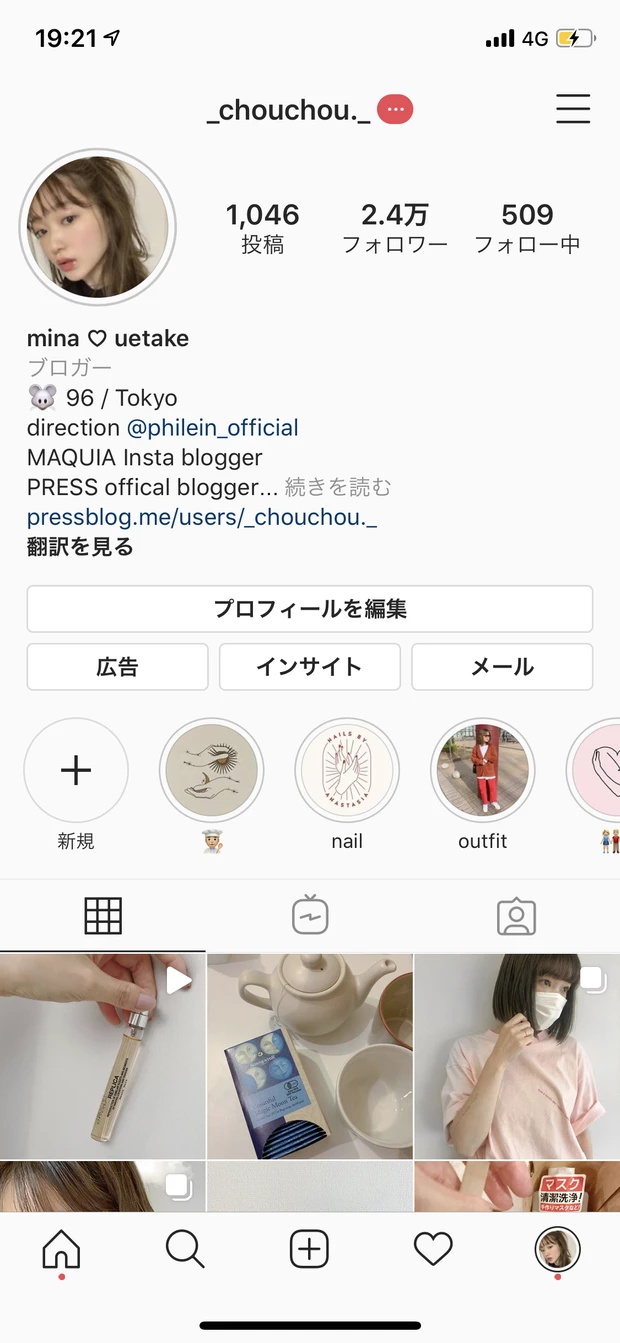Open pressblog.me profile link
Screen dimensions: 620x1343
point(202,518)
